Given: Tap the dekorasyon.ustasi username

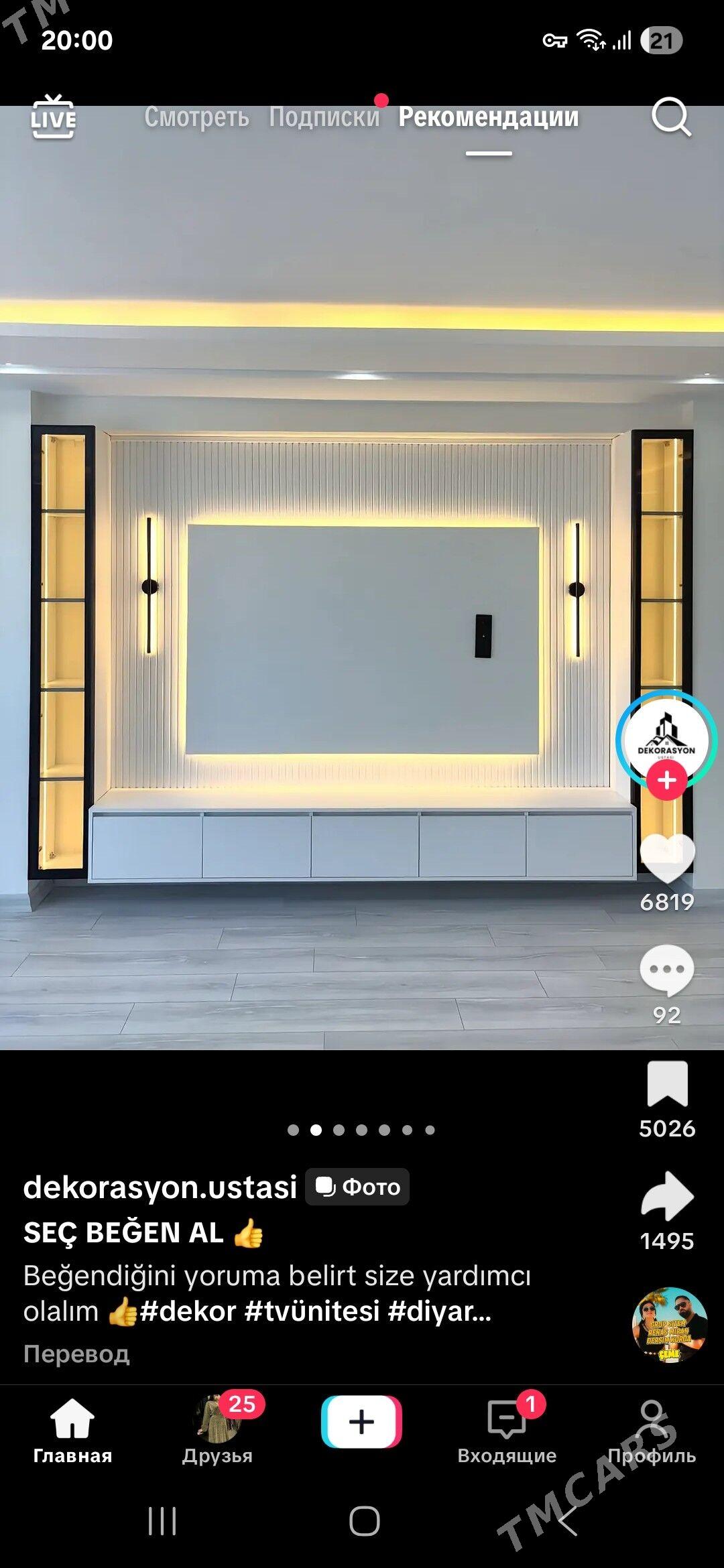Looking at the screenshot, I should coord(160,1187).
